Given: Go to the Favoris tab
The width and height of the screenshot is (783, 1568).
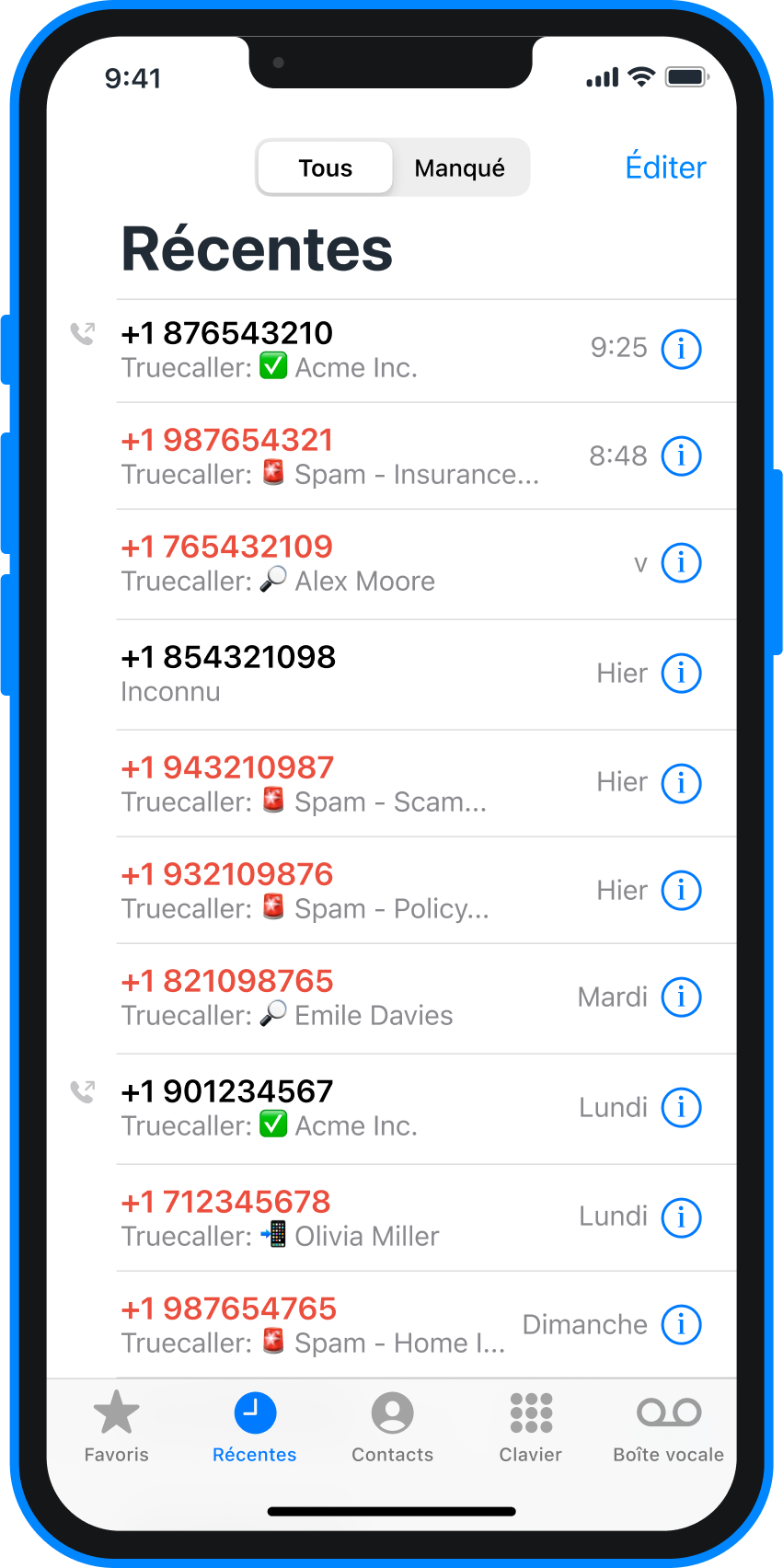Looking at the screenshot, I should pyautogui.click(x=117, y=1426).
